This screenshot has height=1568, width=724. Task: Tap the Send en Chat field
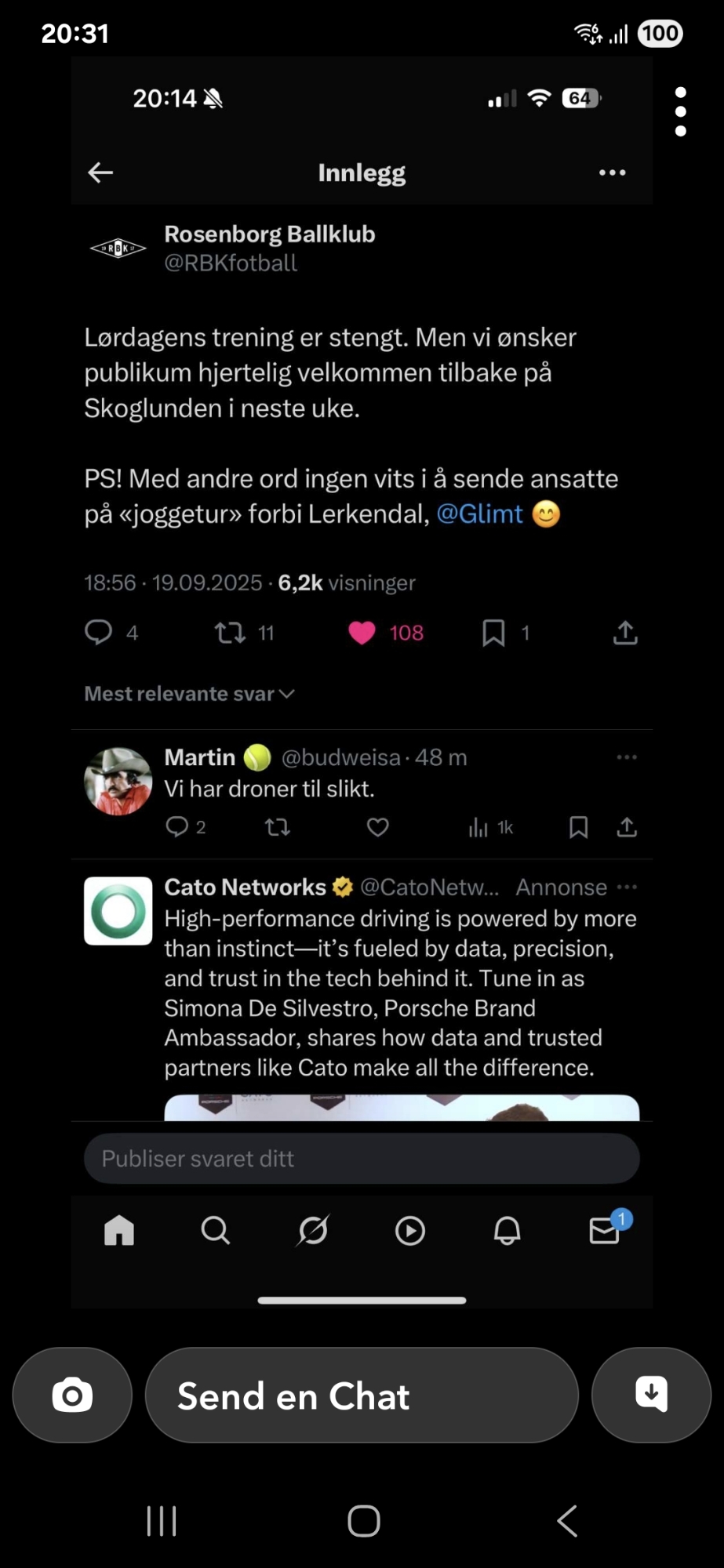pyautogui.click(x=362, y=1395)
